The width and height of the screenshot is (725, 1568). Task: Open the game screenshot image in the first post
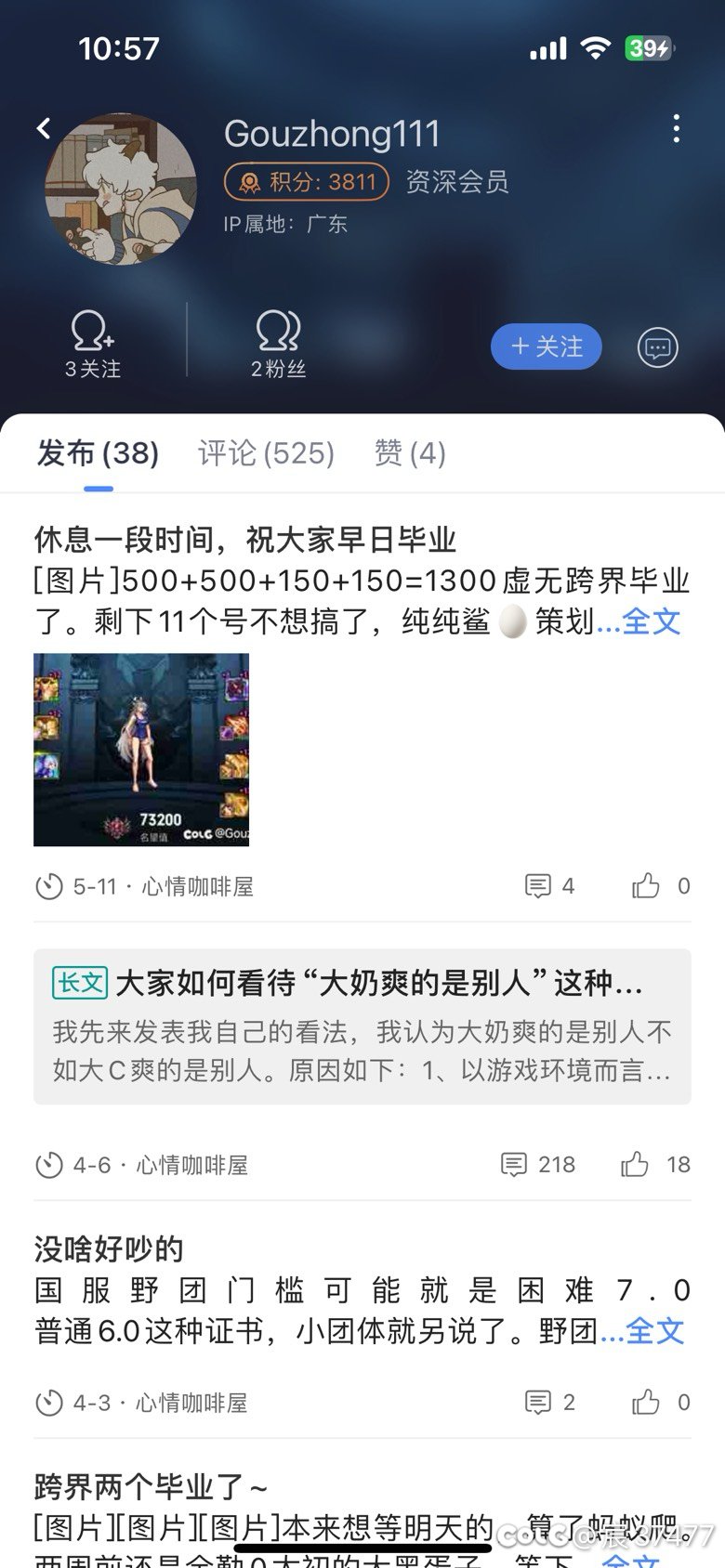click(141, 750)
